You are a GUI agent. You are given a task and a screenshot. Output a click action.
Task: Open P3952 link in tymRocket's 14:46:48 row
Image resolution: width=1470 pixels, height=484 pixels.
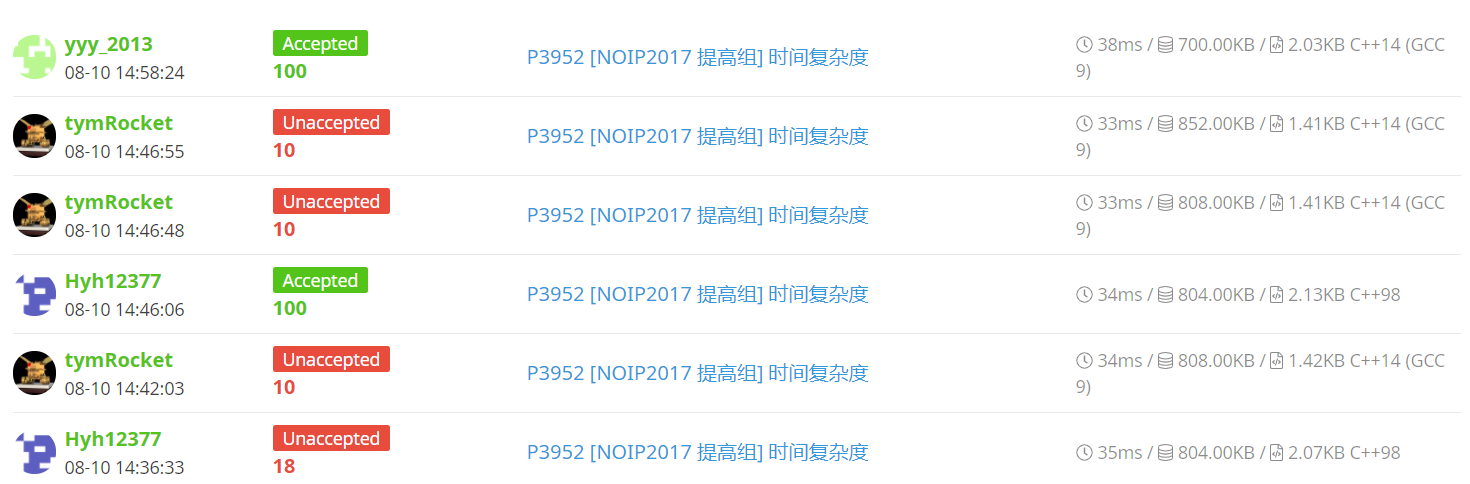tap(697, 215)
